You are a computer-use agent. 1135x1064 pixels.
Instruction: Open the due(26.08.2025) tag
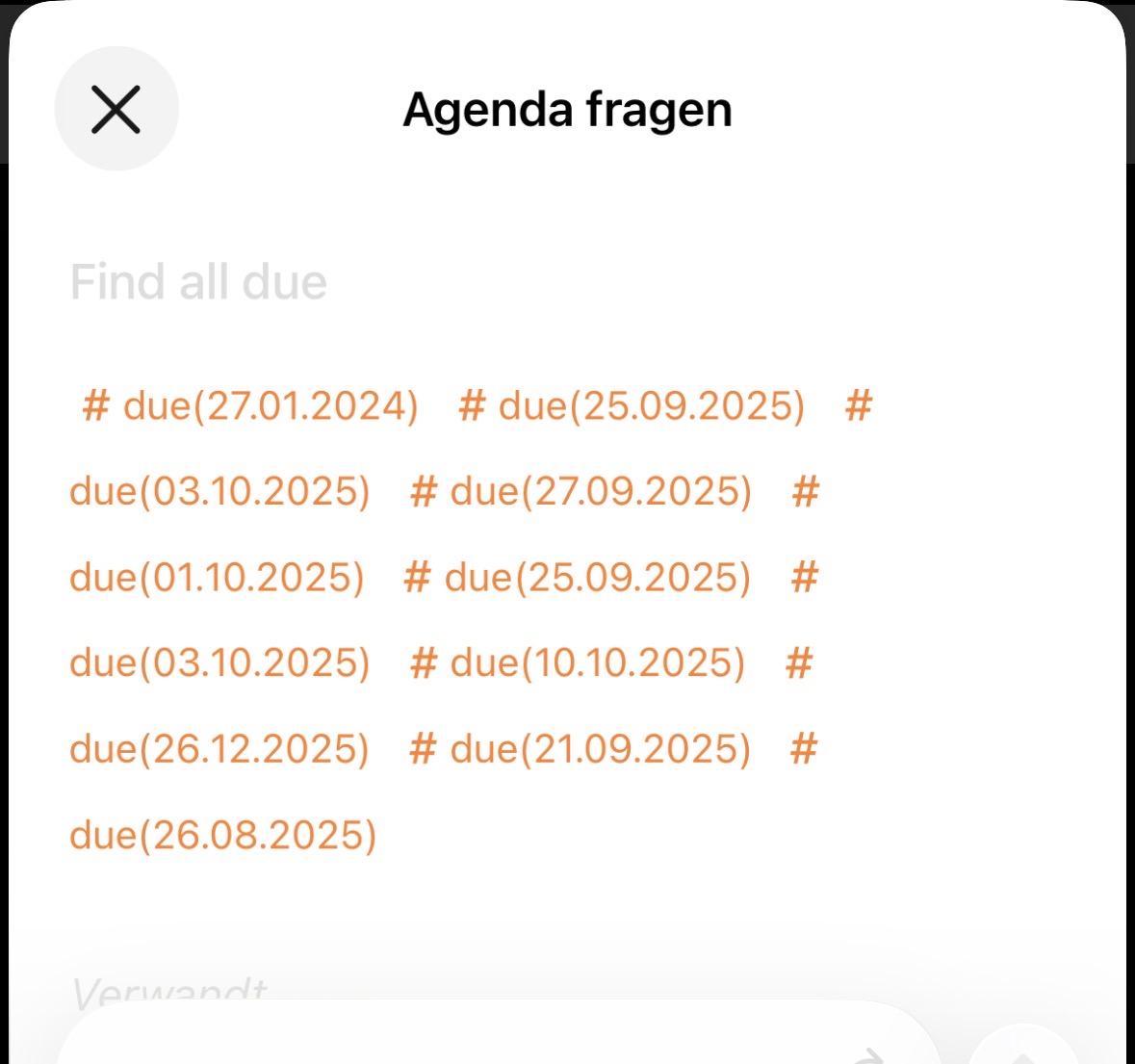click(223, 835)
